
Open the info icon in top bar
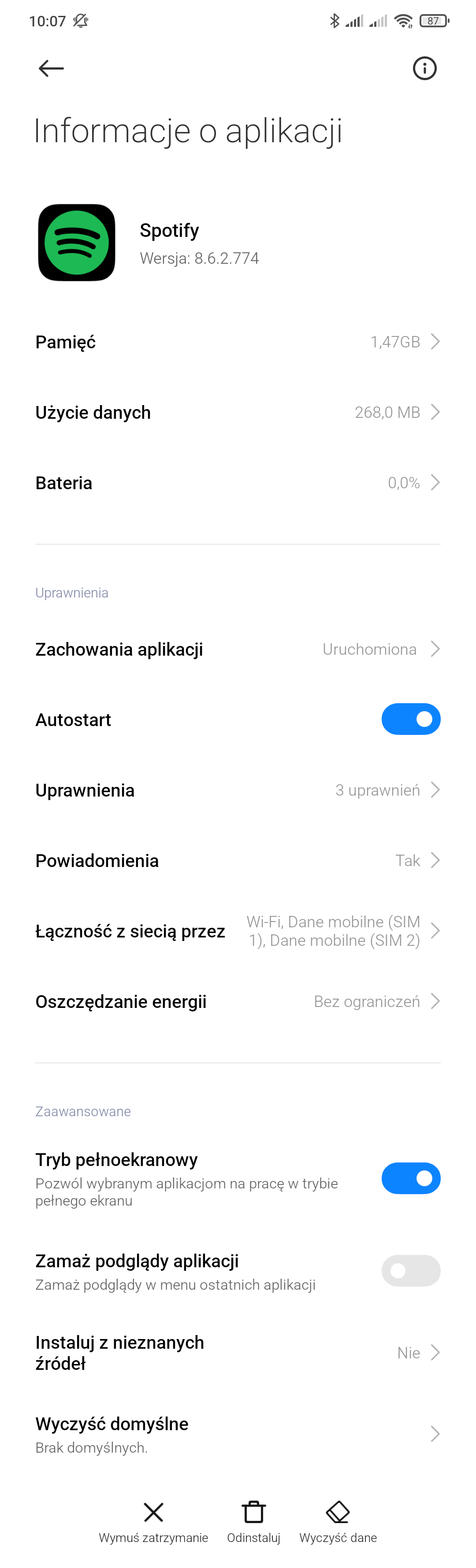point(424,68)
